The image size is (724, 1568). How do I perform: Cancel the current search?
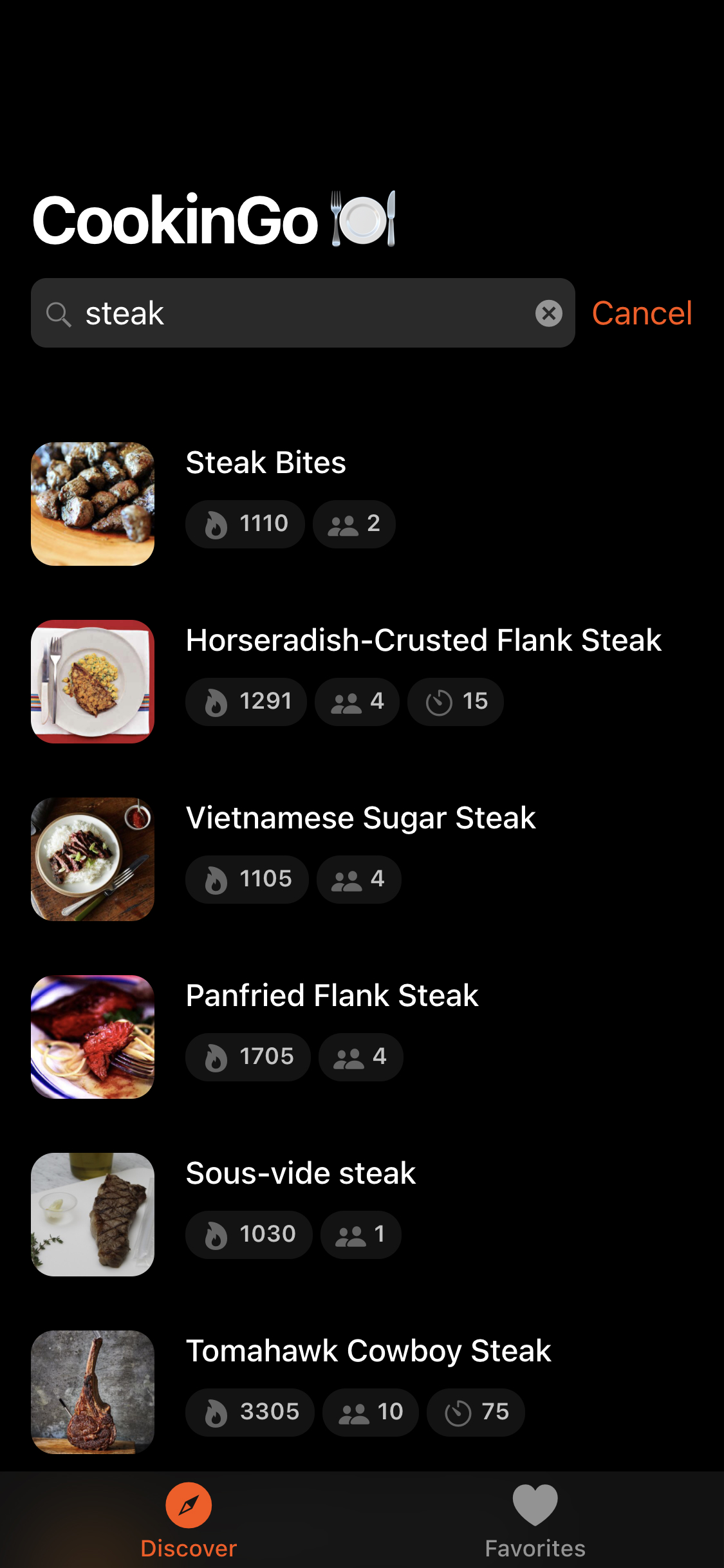[642, 313]
